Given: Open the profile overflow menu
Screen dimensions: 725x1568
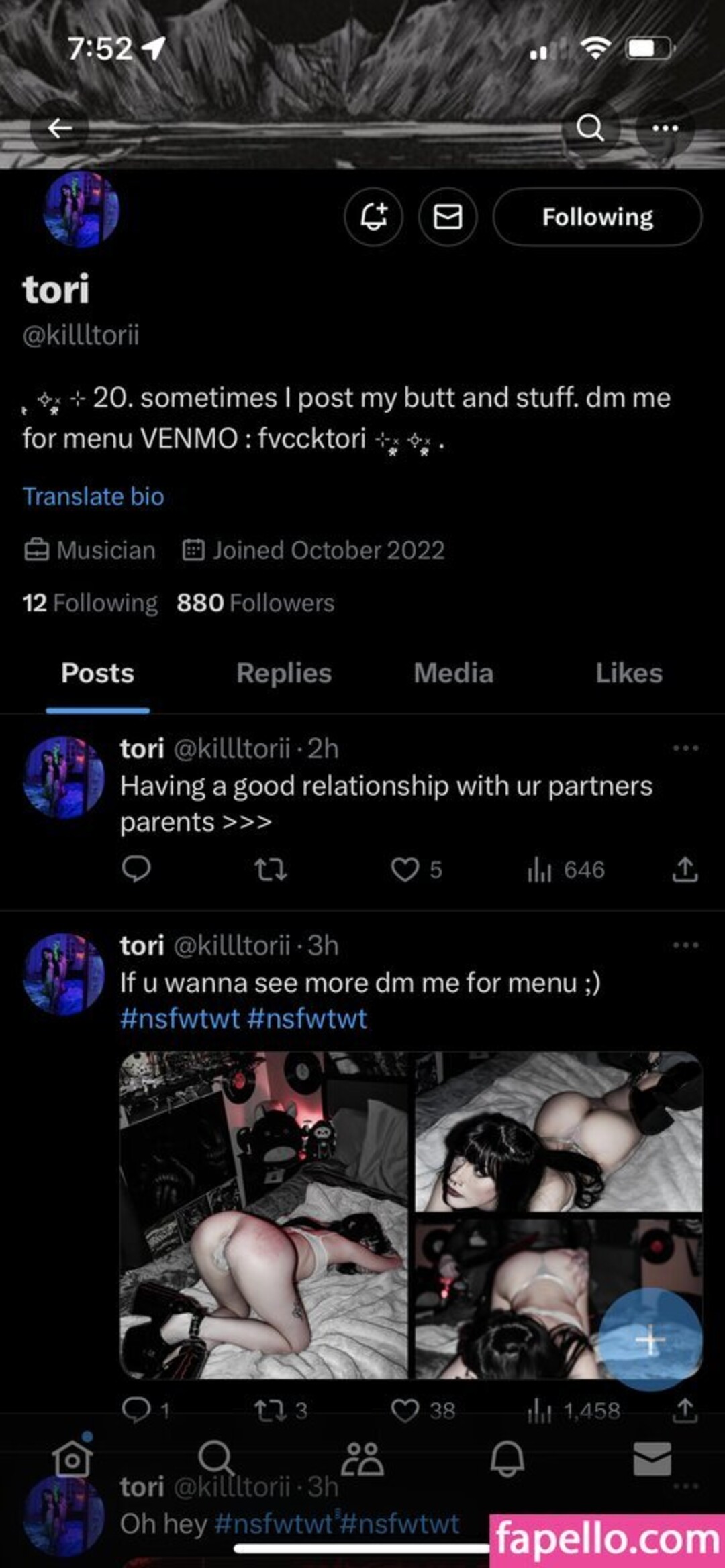Looking at the screenshot, I should (x=665, y=127).
